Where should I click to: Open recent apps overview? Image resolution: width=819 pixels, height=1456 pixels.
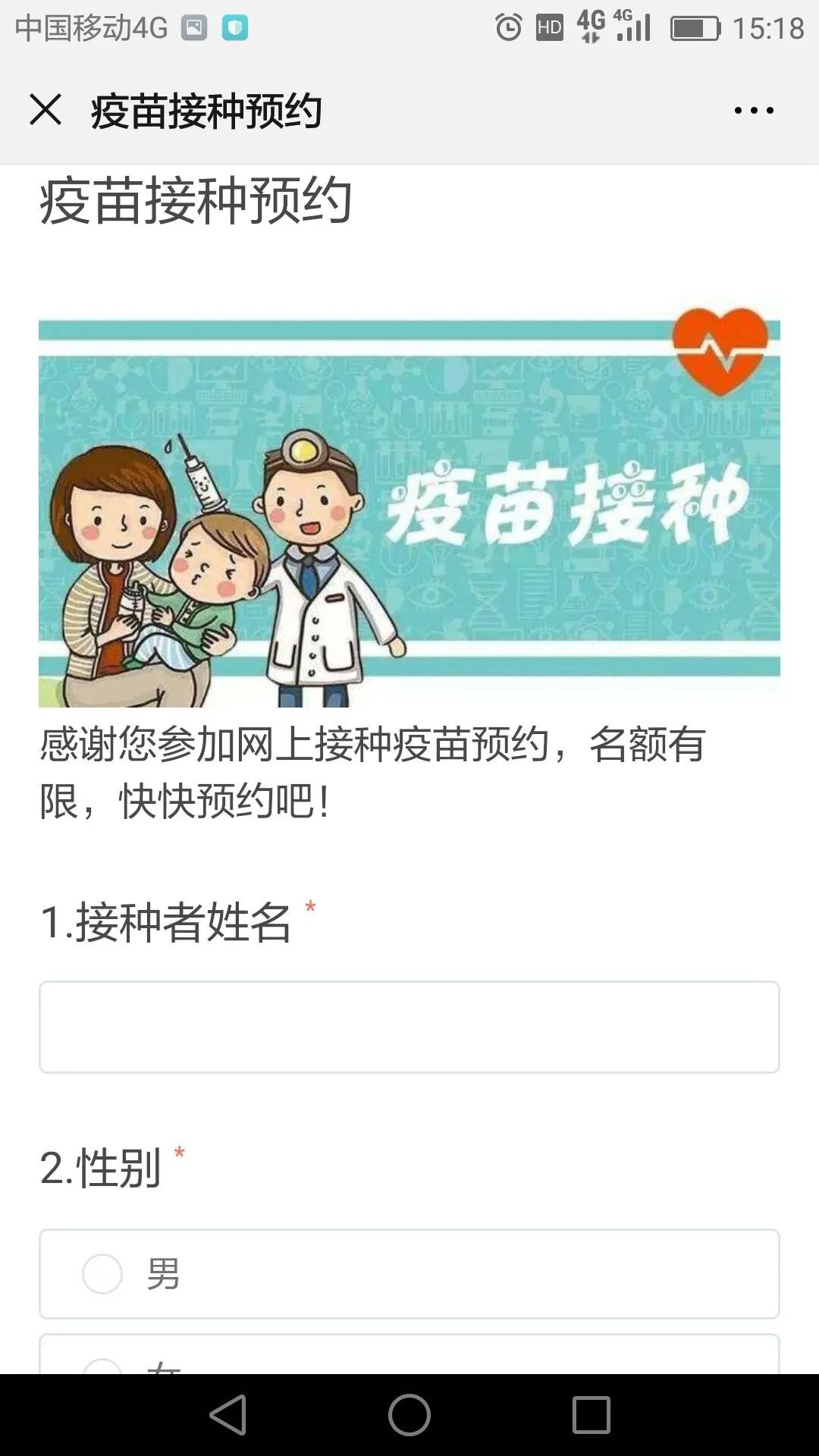591,1415
